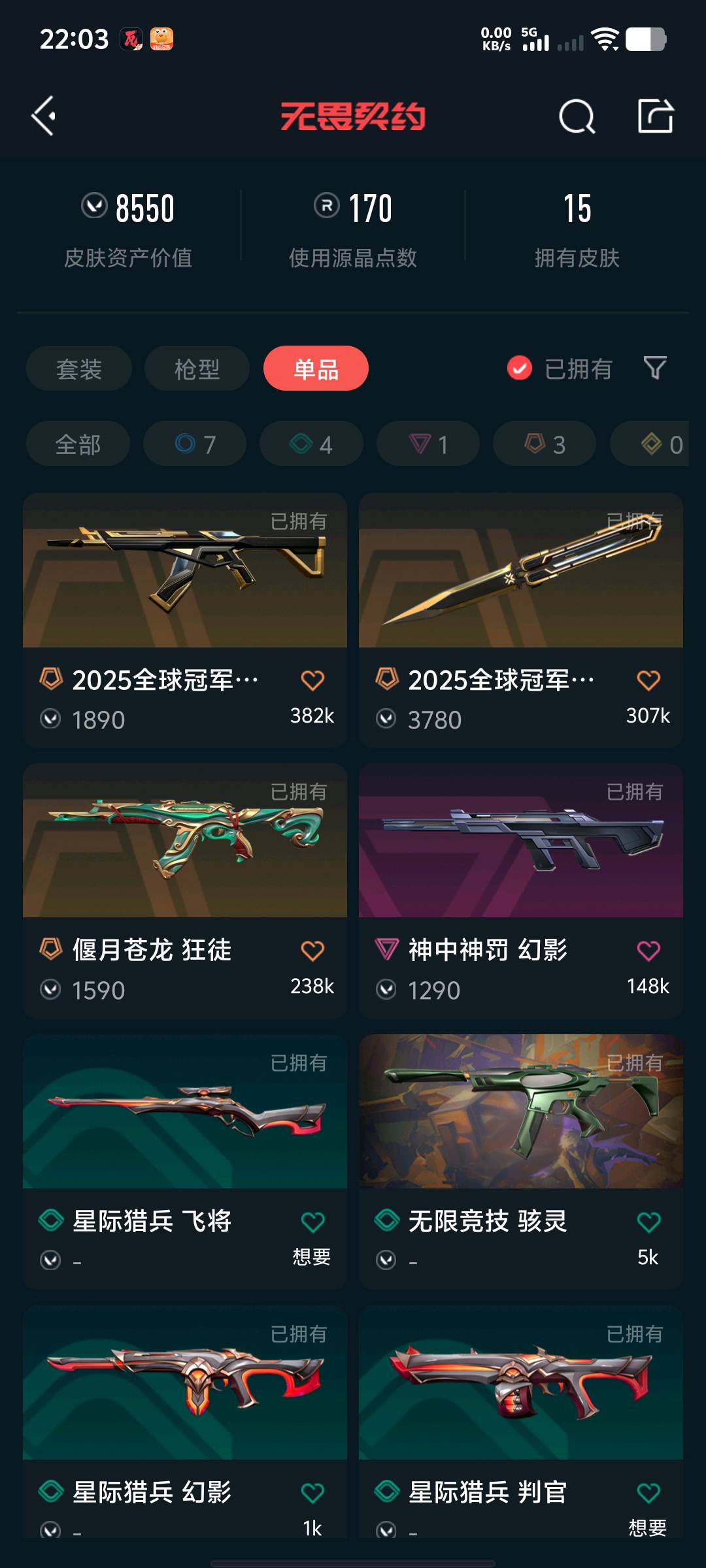Share this skin collection page

click(x=655, y=116)
